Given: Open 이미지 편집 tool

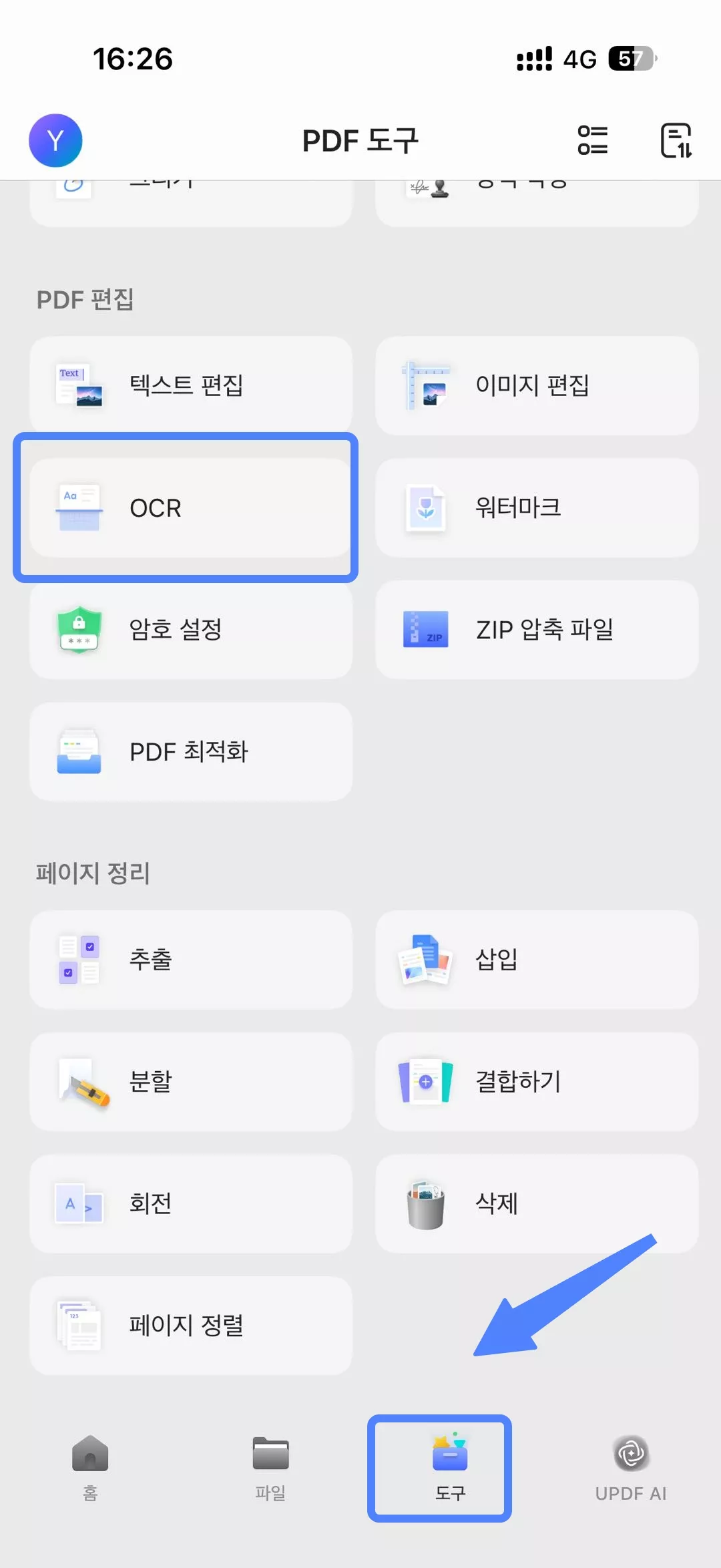Looking at the screenshot, I should (x=537, y=385).
